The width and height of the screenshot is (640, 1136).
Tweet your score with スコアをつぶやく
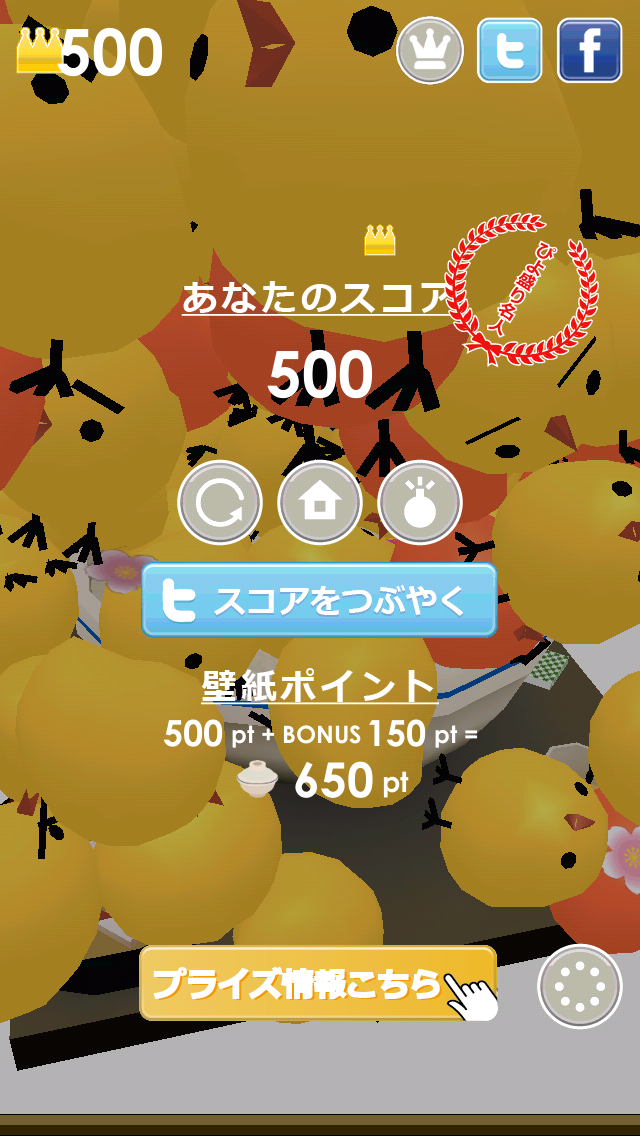click(x=319, y=600)
